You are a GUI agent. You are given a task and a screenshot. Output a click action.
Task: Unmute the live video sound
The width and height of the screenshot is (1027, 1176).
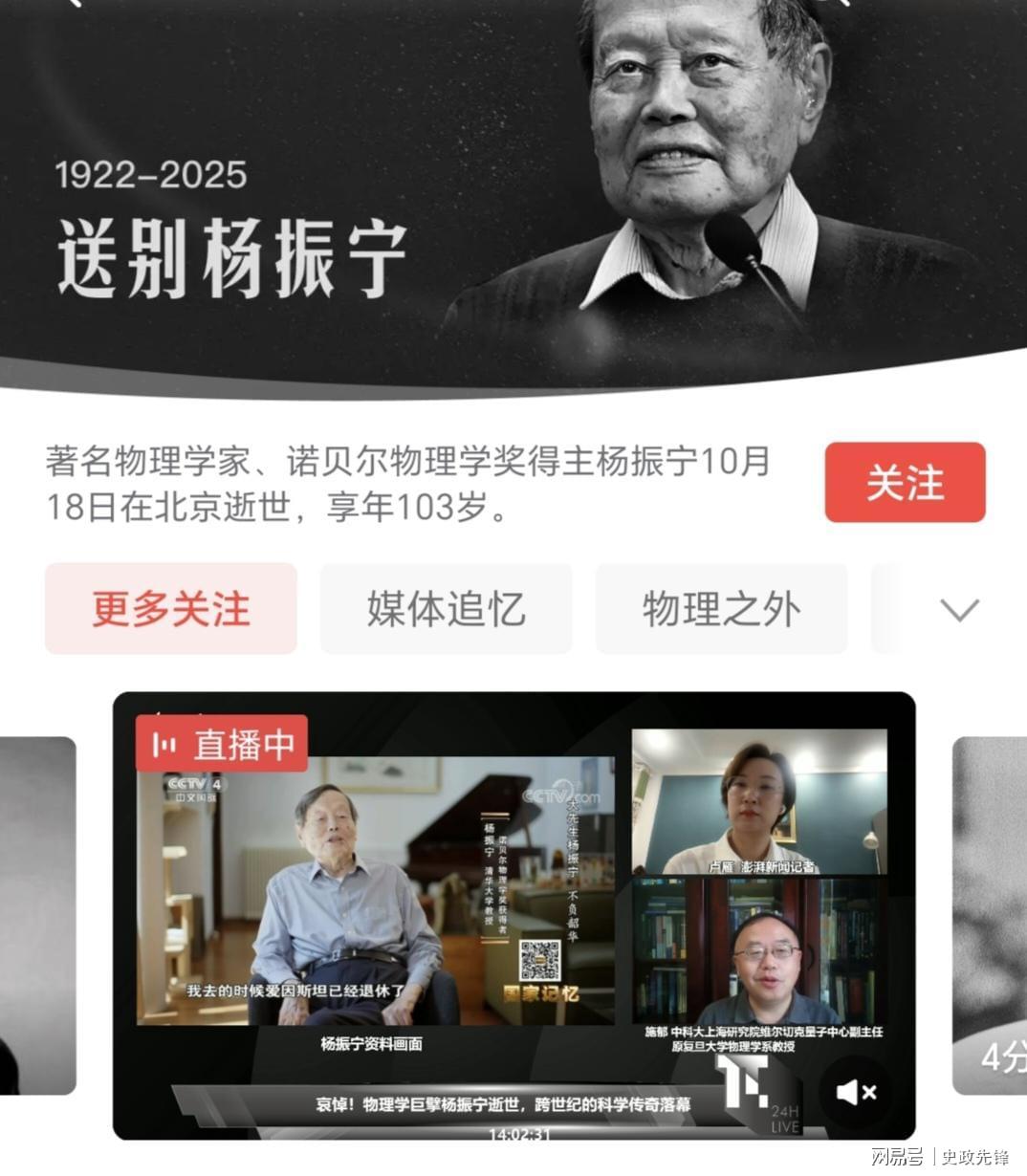[856, 1091]
